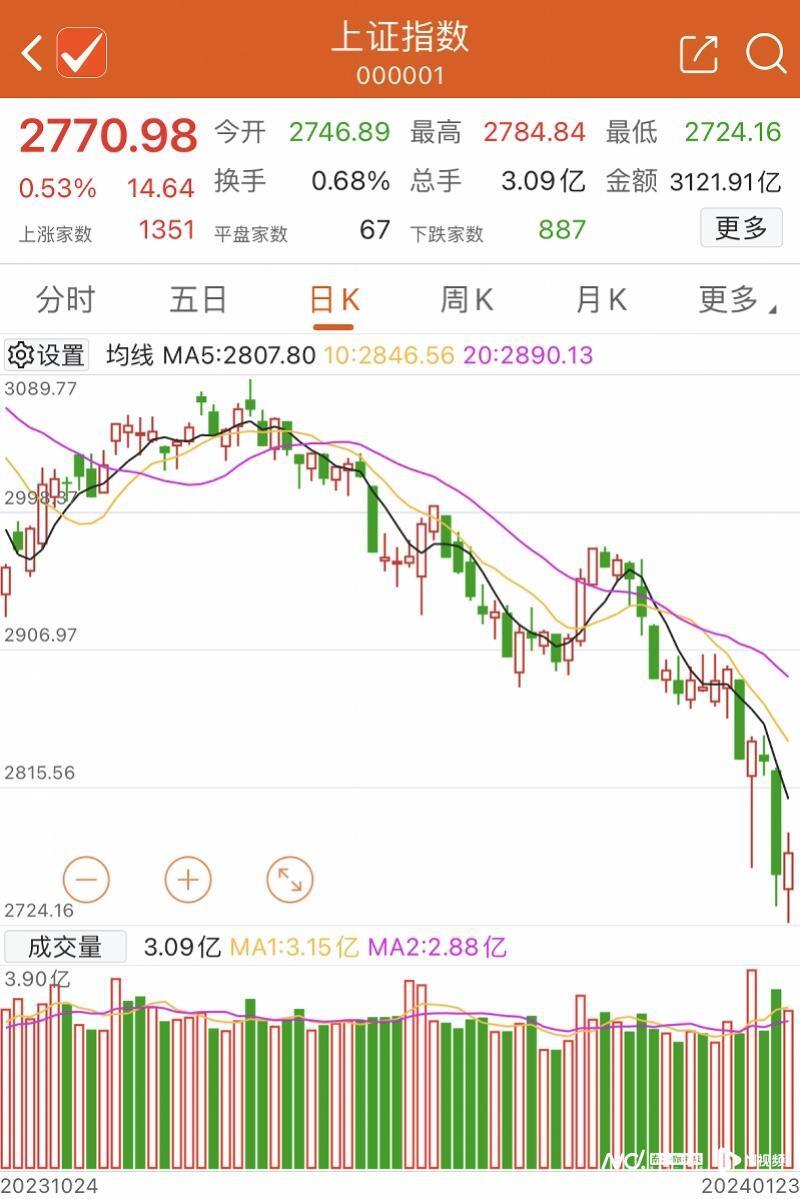Tap the zoom in plus icon on chart

(188, 880)
